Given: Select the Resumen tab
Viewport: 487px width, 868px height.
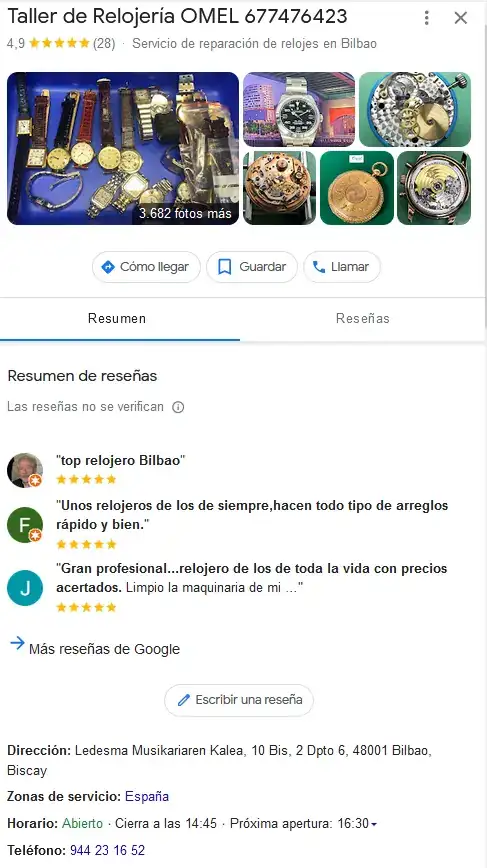Looking at the screenshot, I should (x=117, y=318).
